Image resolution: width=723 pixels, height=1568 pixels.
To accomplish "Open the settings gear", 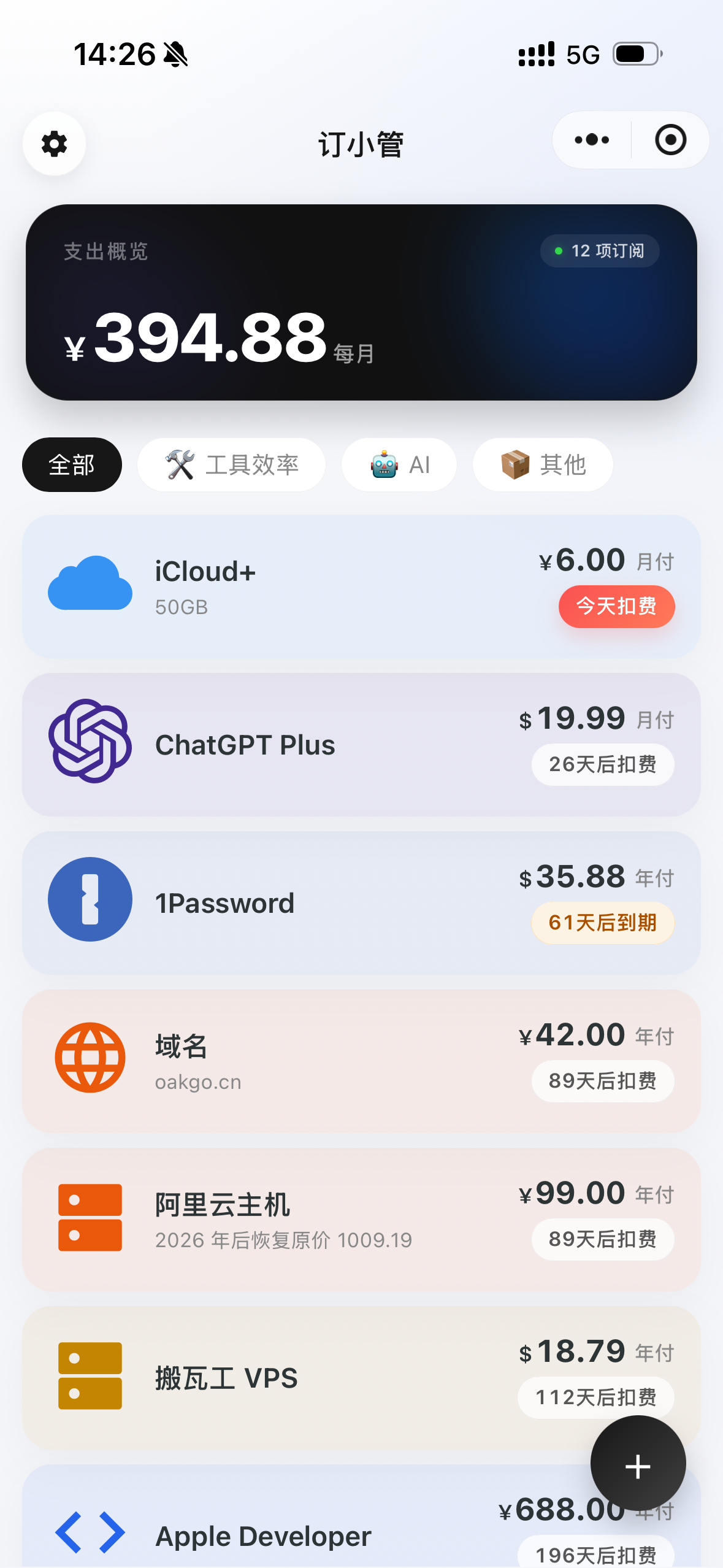I will click(53, 144).
